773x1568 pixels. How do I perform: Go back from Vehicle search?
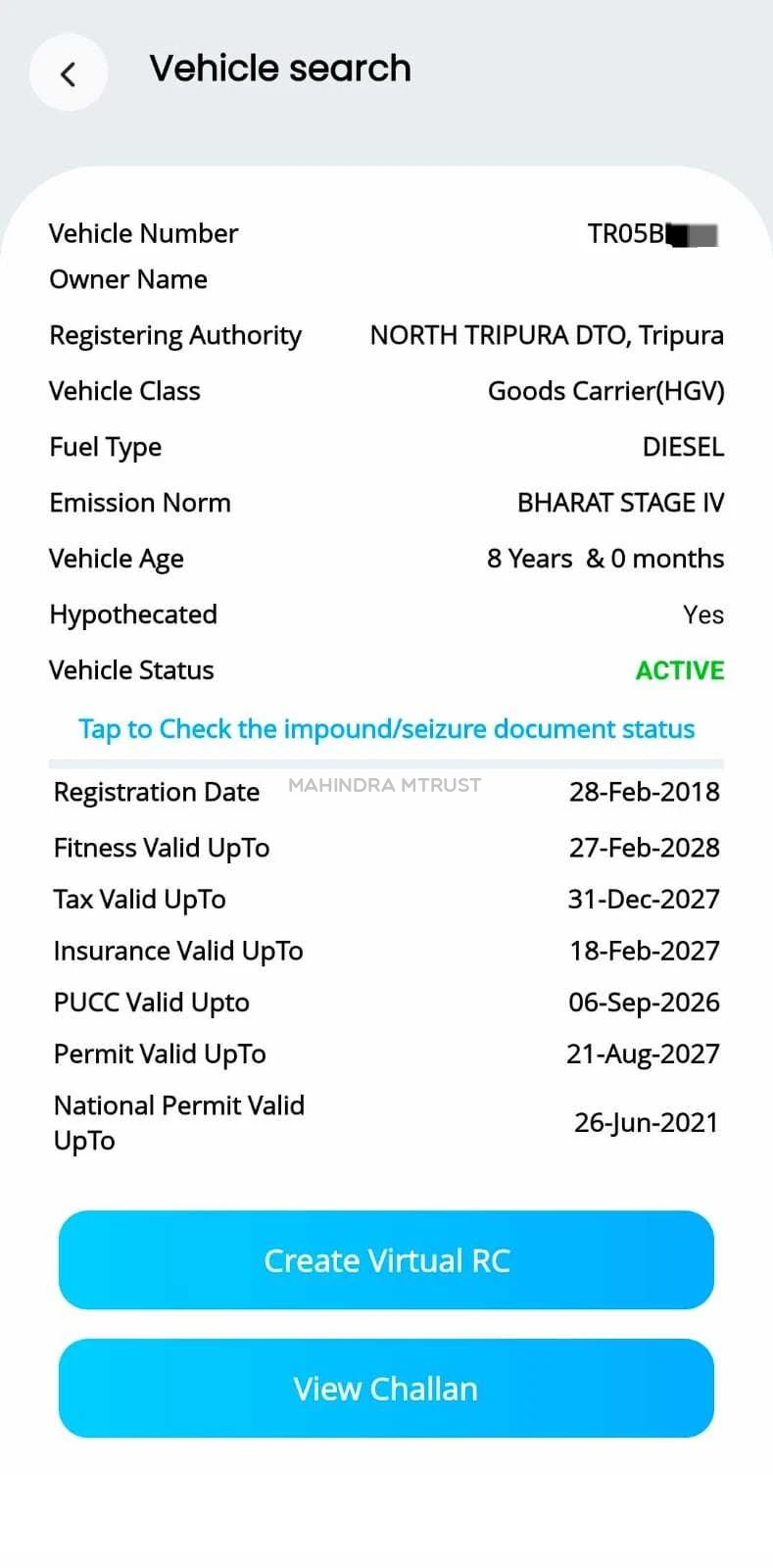68,73
